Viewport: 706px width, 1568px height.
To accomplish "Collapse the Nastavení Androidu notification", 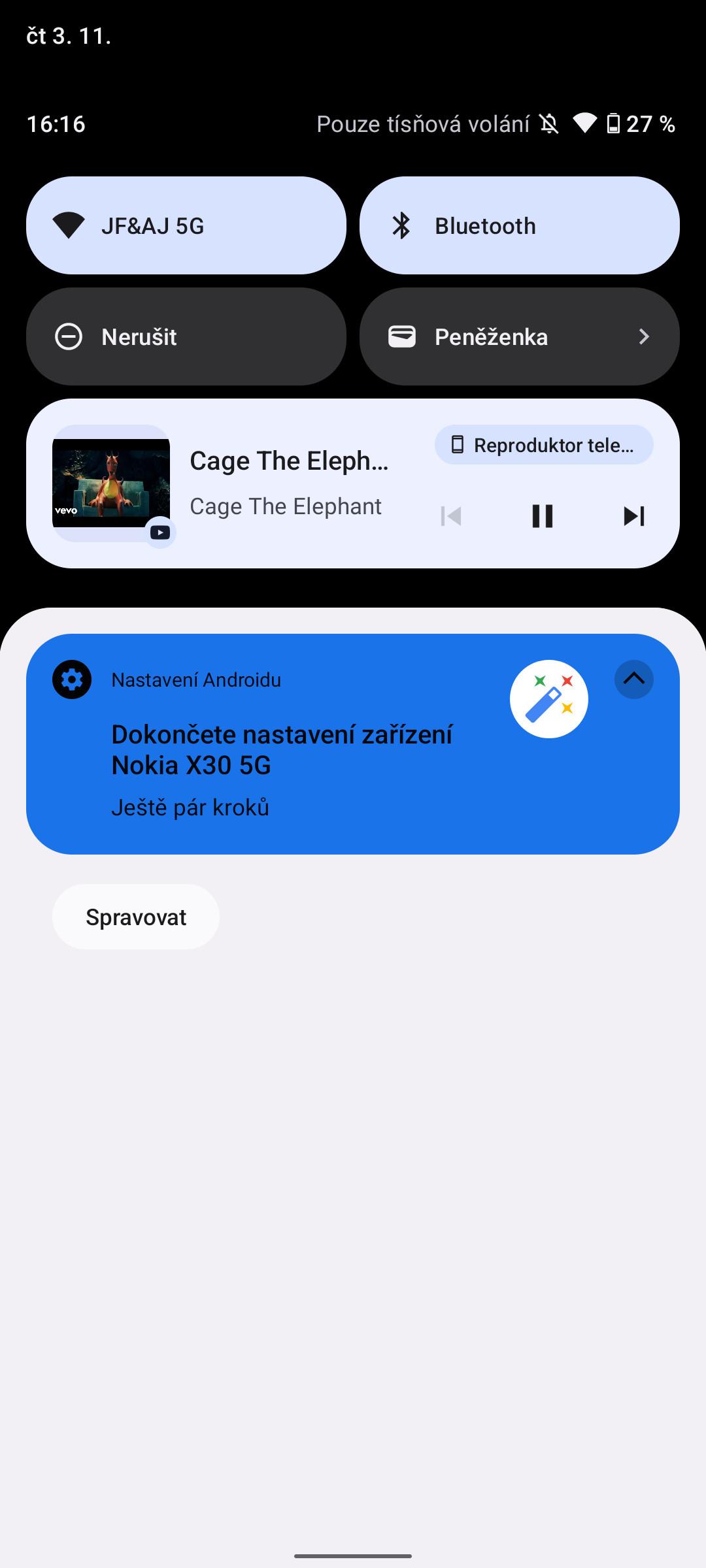I will (634, 679).
